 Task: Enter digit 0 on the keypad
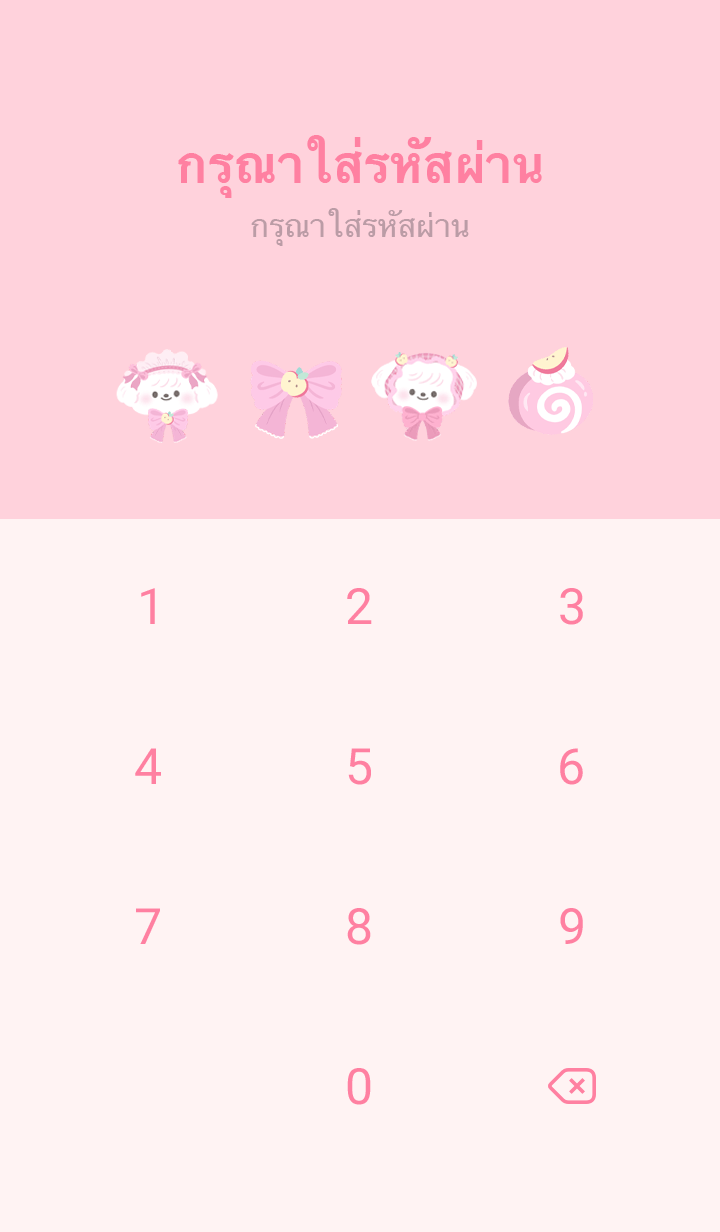tap(359, 1087)
